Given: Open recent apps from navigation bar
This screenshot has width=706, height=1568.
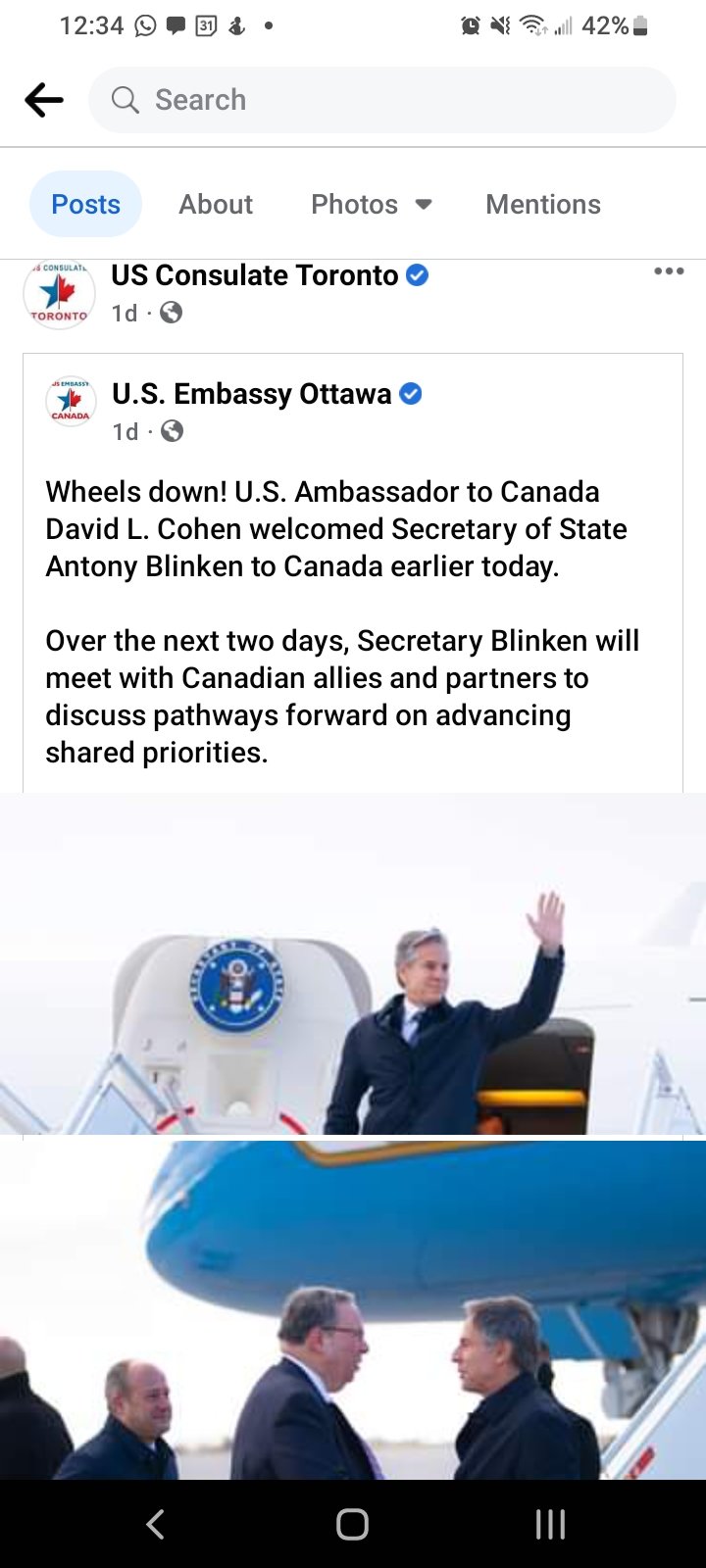Looking at the screenshot, I should point(550,1524).
